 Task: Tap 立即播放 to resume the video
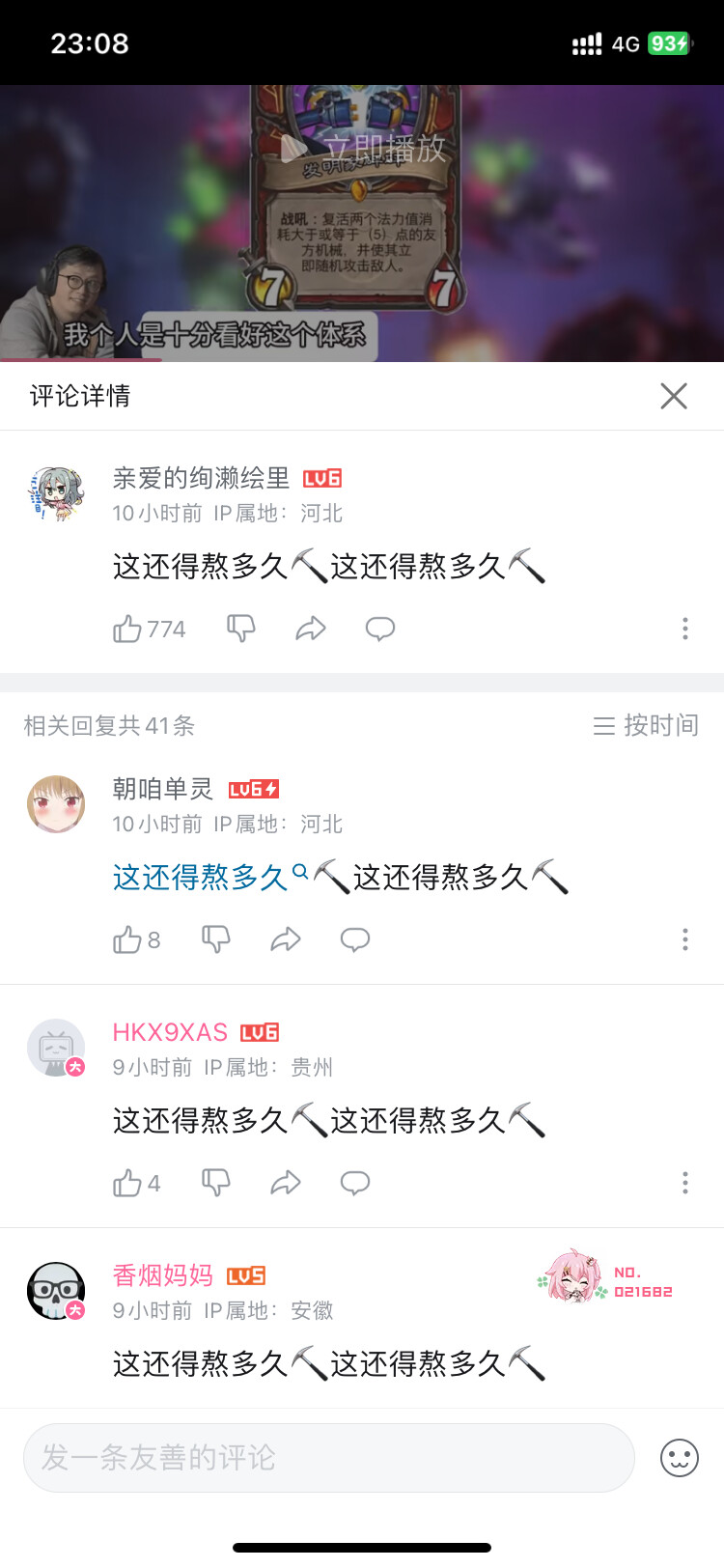(365, 149)
